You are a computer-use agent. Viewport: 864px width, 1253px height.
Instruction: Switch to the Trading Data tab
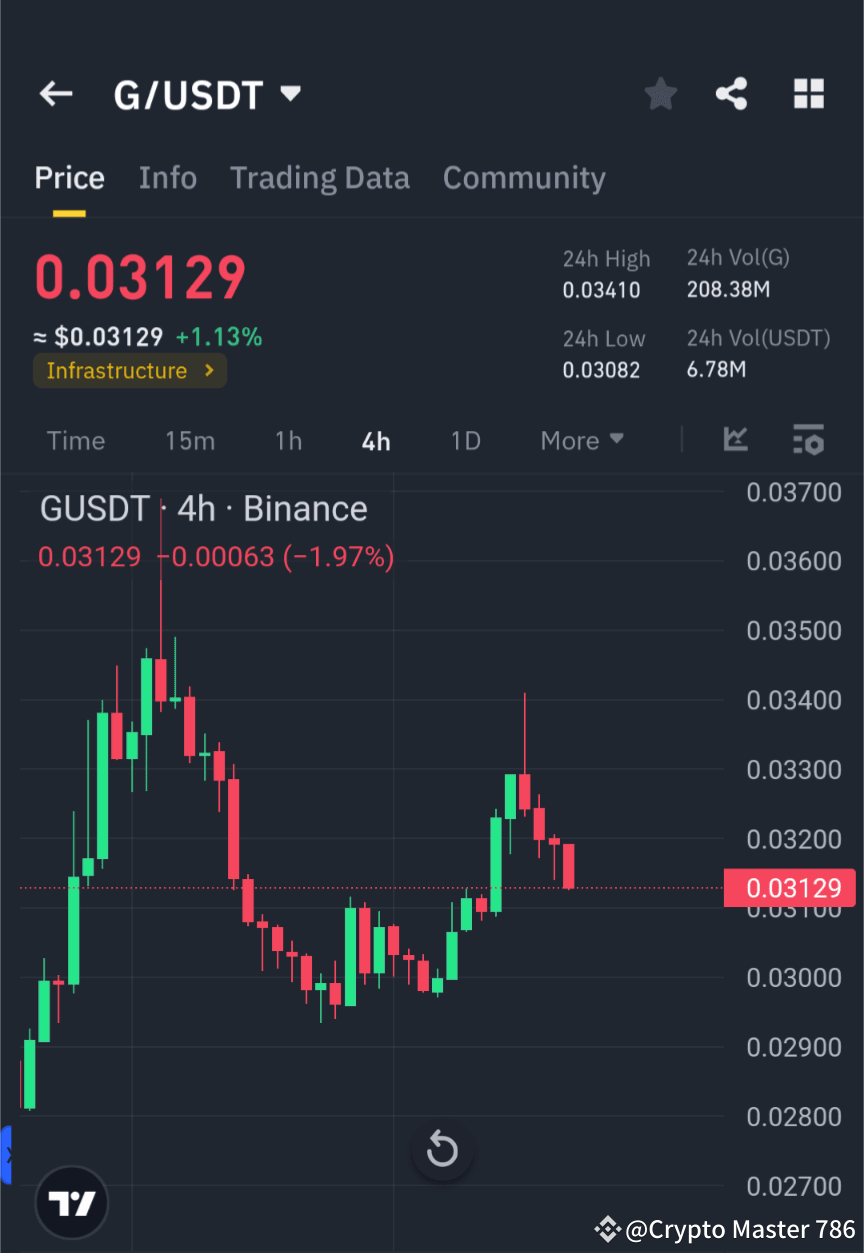click(x=320, y=177)
